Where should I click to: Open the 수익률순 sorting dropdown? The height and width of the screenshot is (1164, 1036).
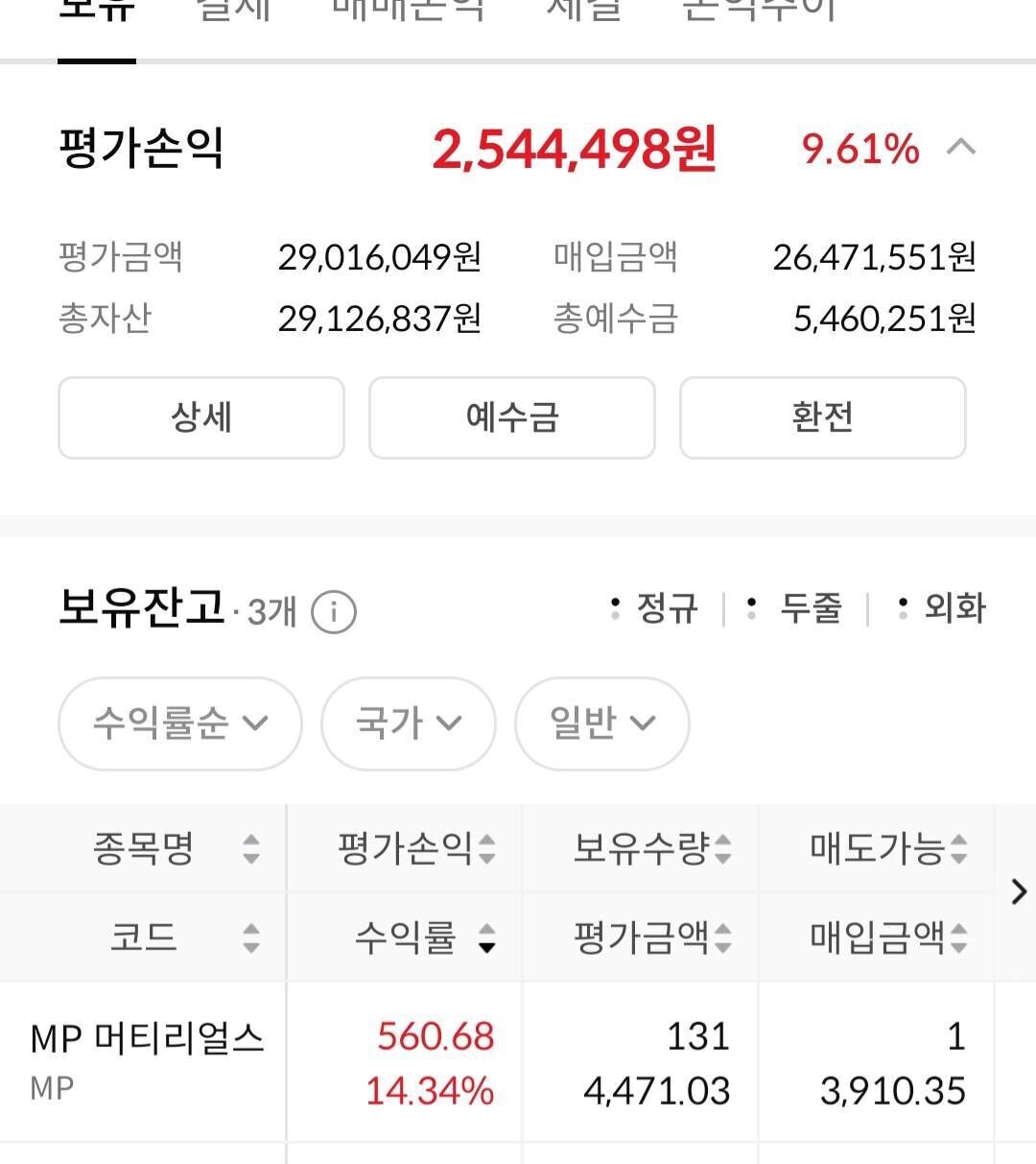(x=179, y=724)
